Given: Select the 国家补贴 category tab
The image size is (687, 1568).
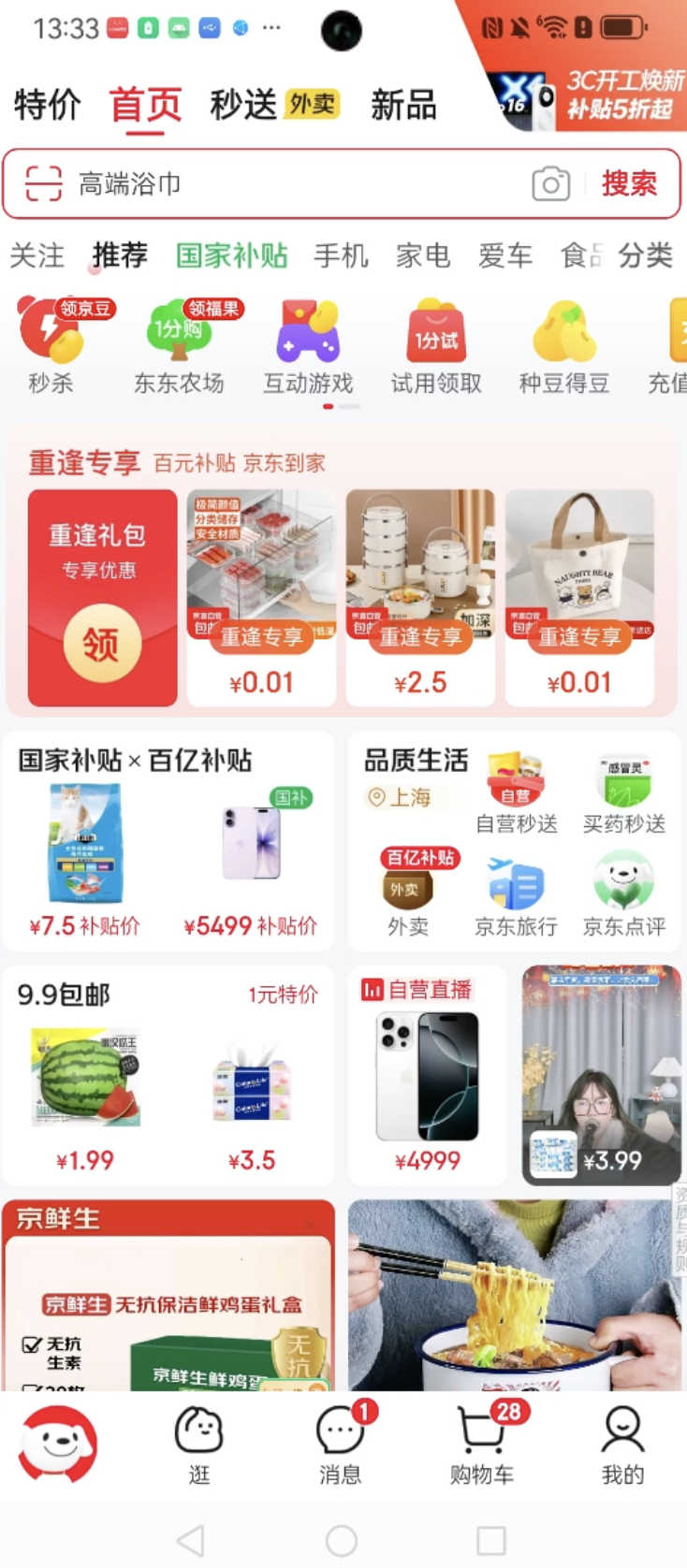Looking at the screenshot, I should 231,255.
